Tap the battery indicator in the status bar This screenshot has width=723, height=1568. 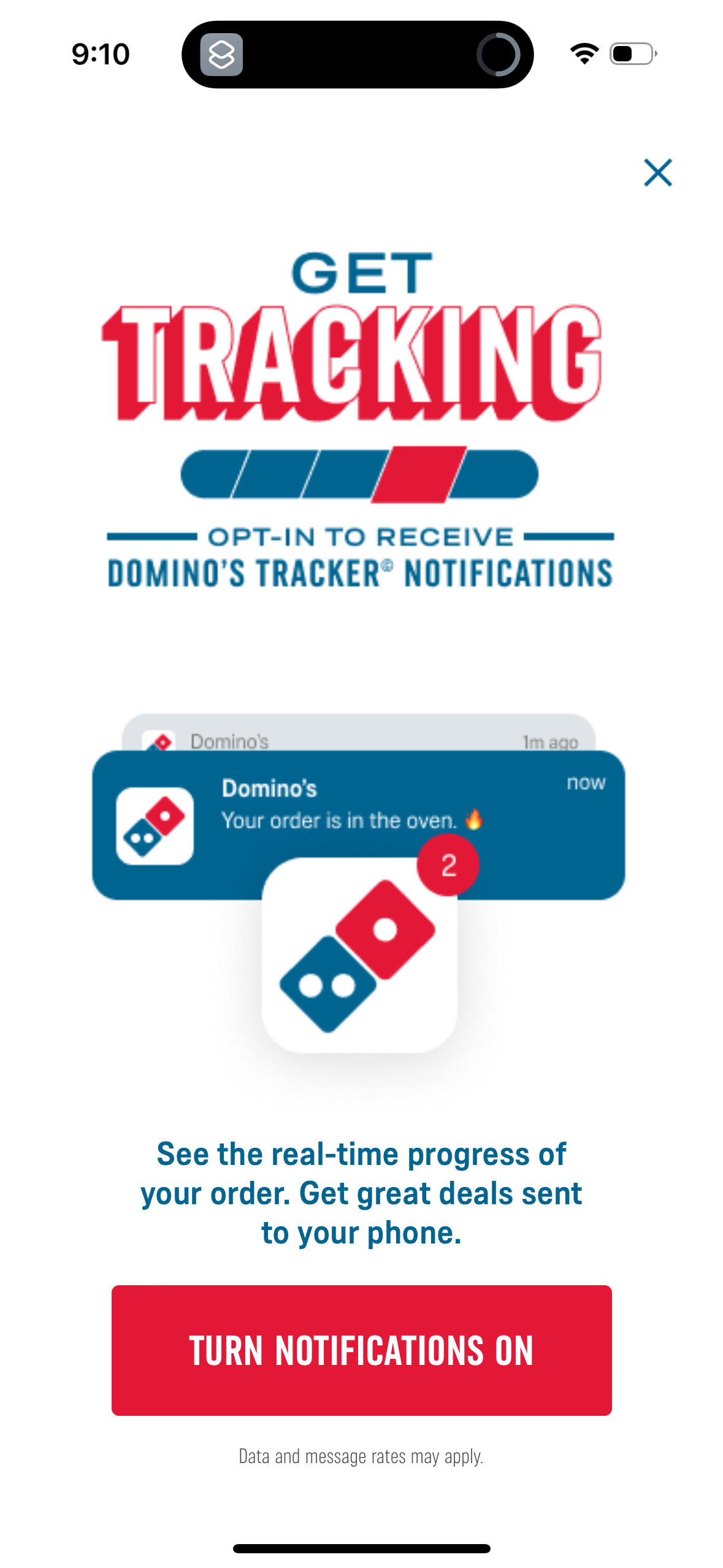pos(632,55)
